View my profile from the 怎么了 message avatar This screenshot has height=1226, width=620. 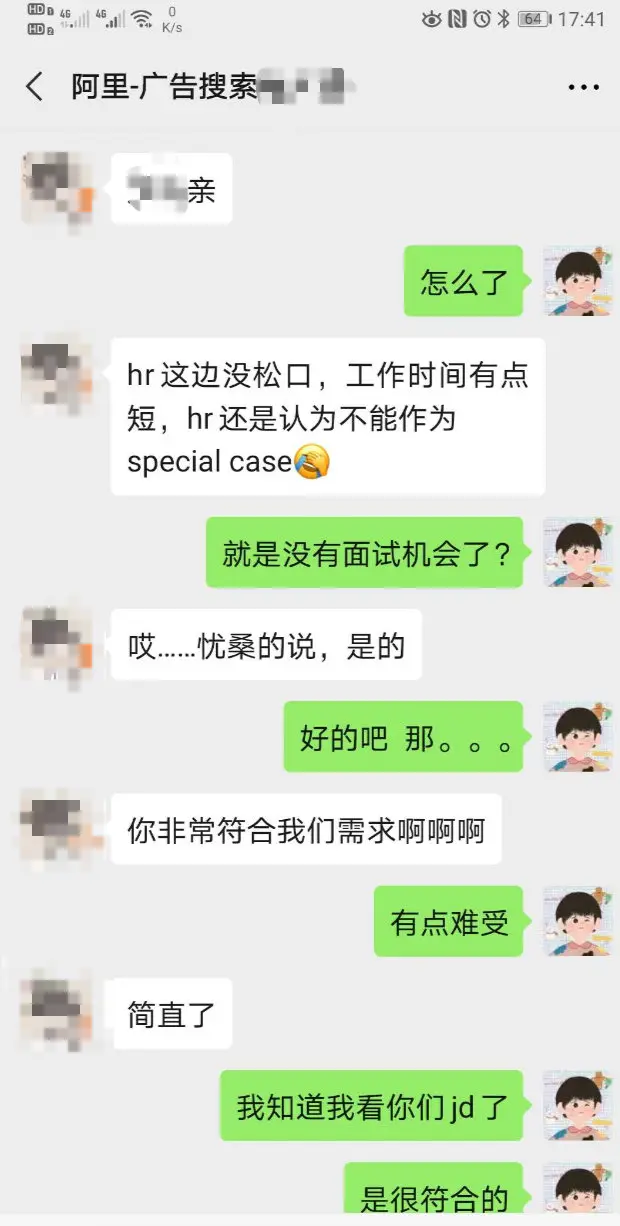pos(577,281)
